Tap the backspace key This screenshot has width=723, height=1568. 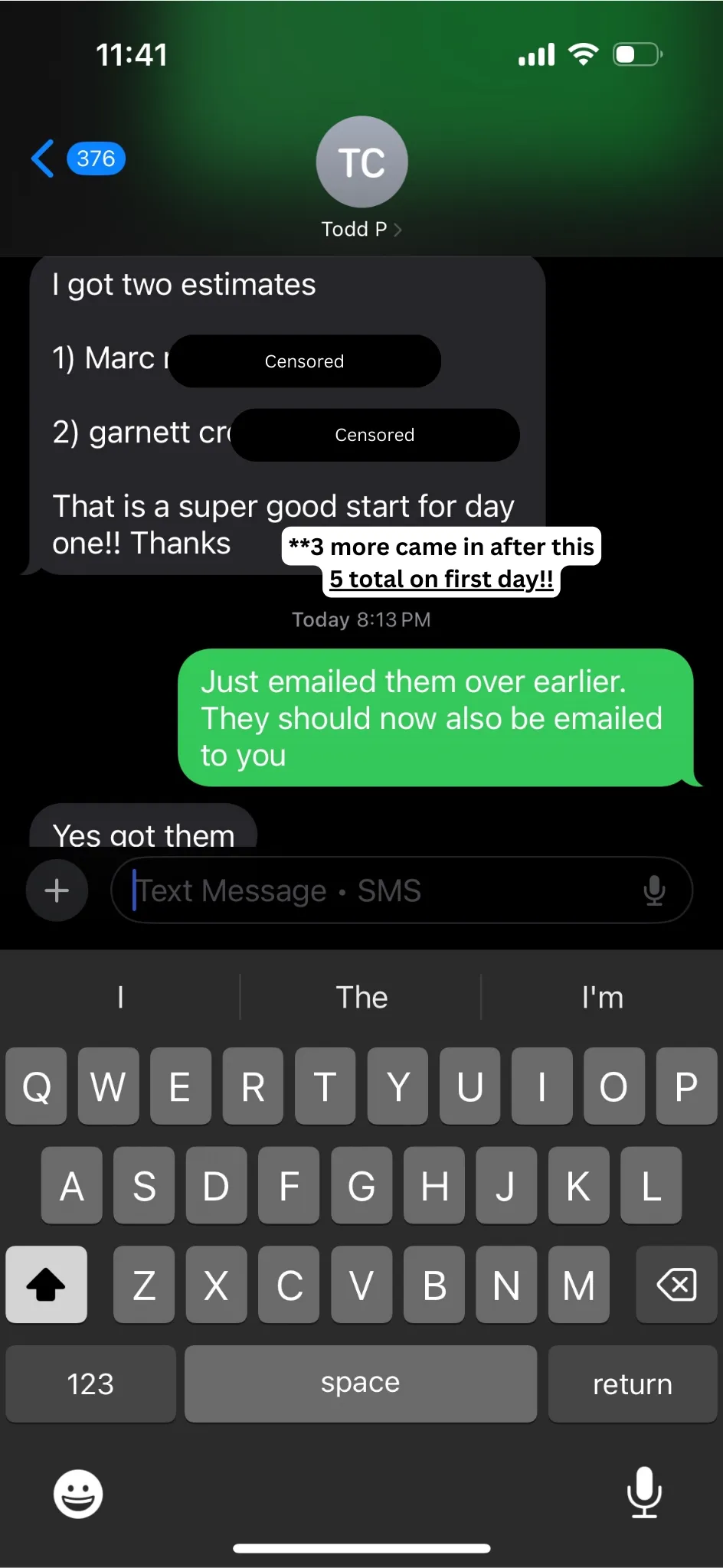[676, 1285]
